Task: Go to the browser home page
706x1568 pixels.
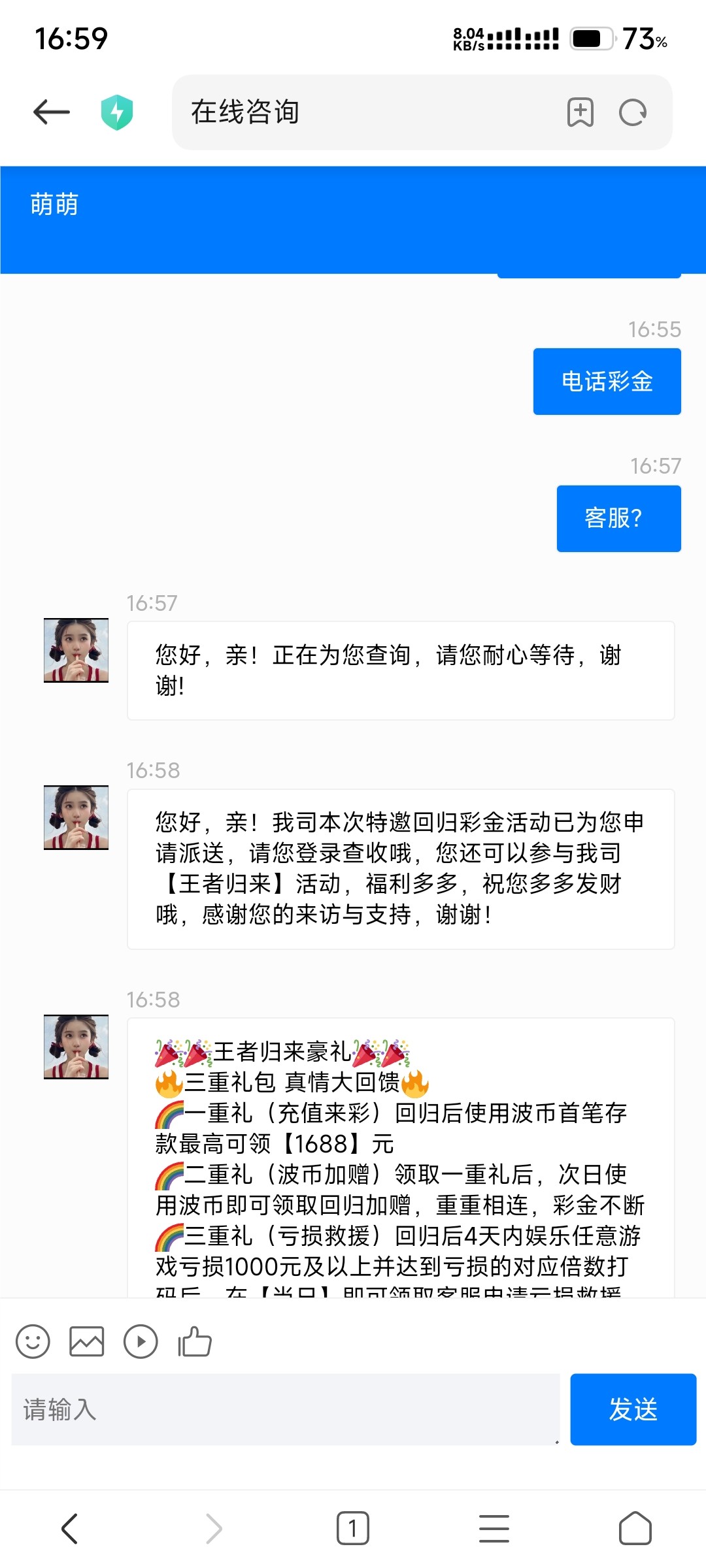Action: 635,1529
